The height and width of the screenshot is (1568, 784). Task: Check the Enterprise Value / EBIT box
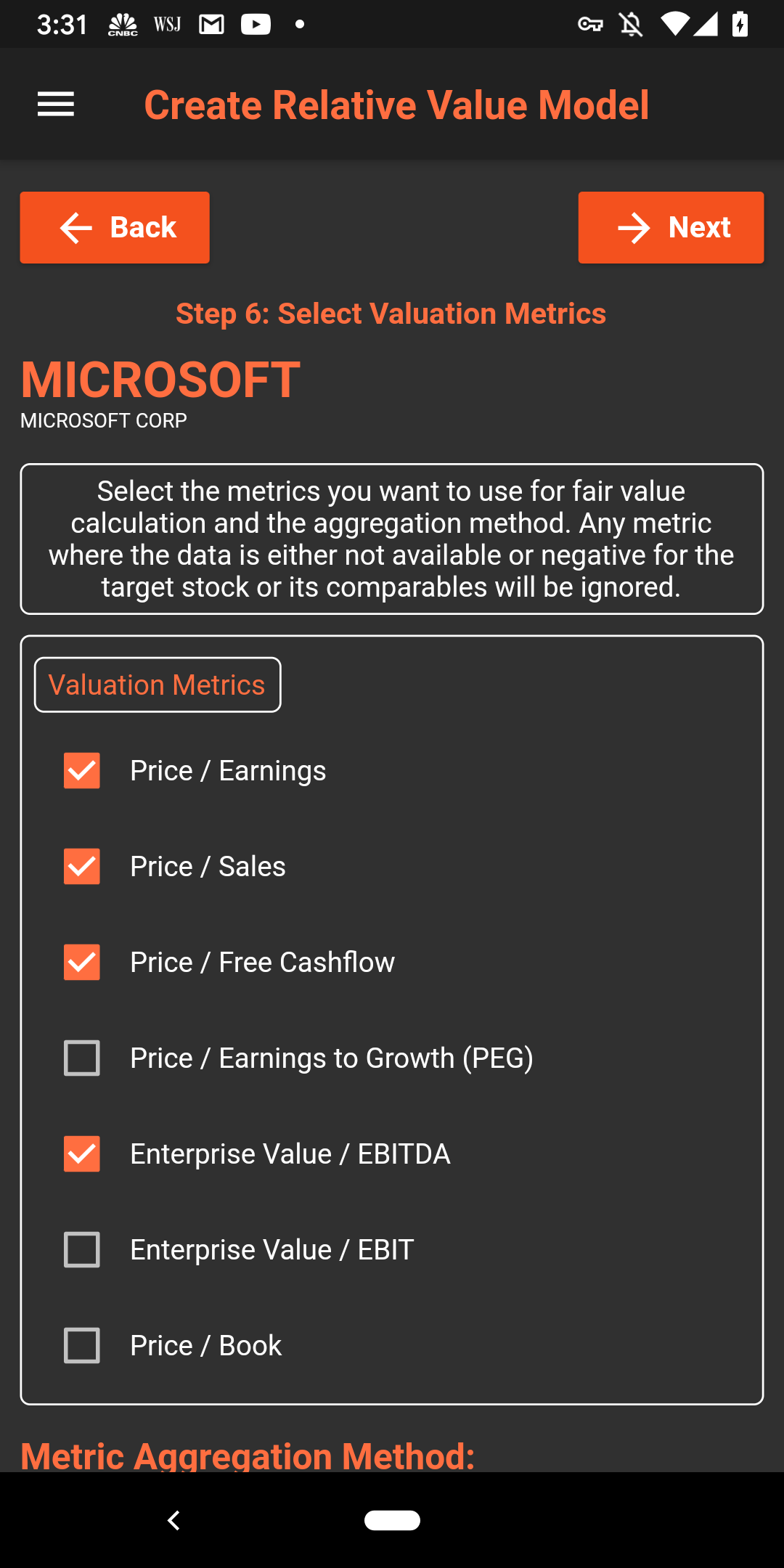click(82, 1250)
